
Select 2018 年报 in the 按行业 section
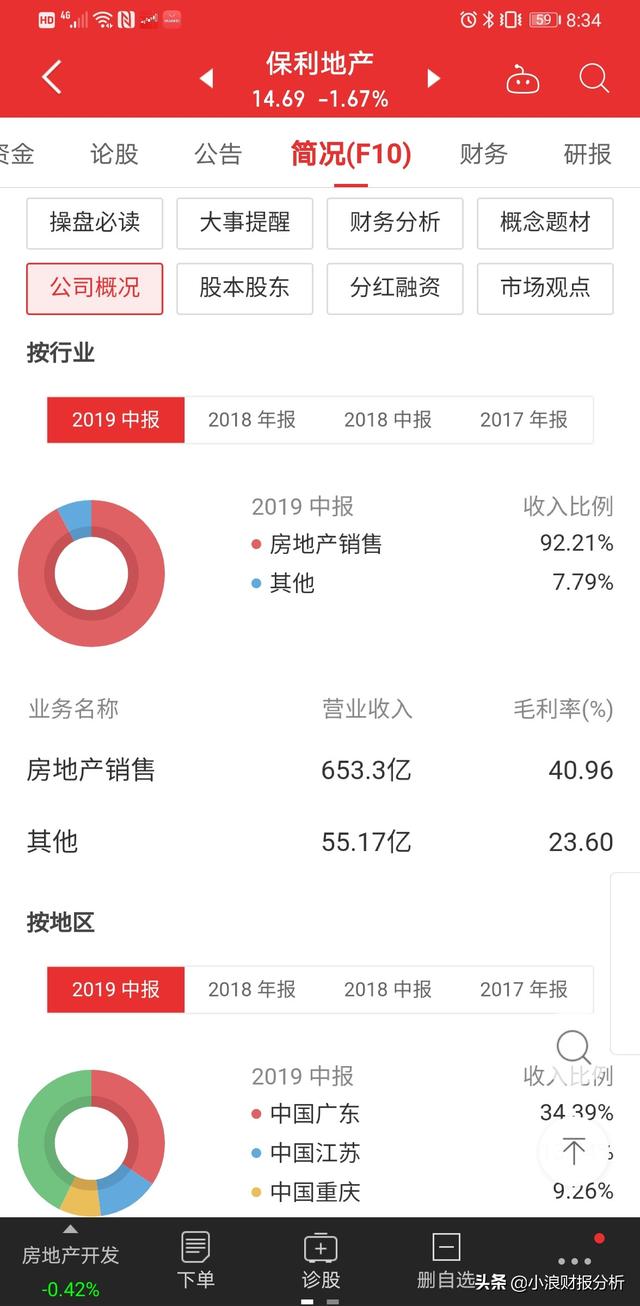[x=252, y=420]
